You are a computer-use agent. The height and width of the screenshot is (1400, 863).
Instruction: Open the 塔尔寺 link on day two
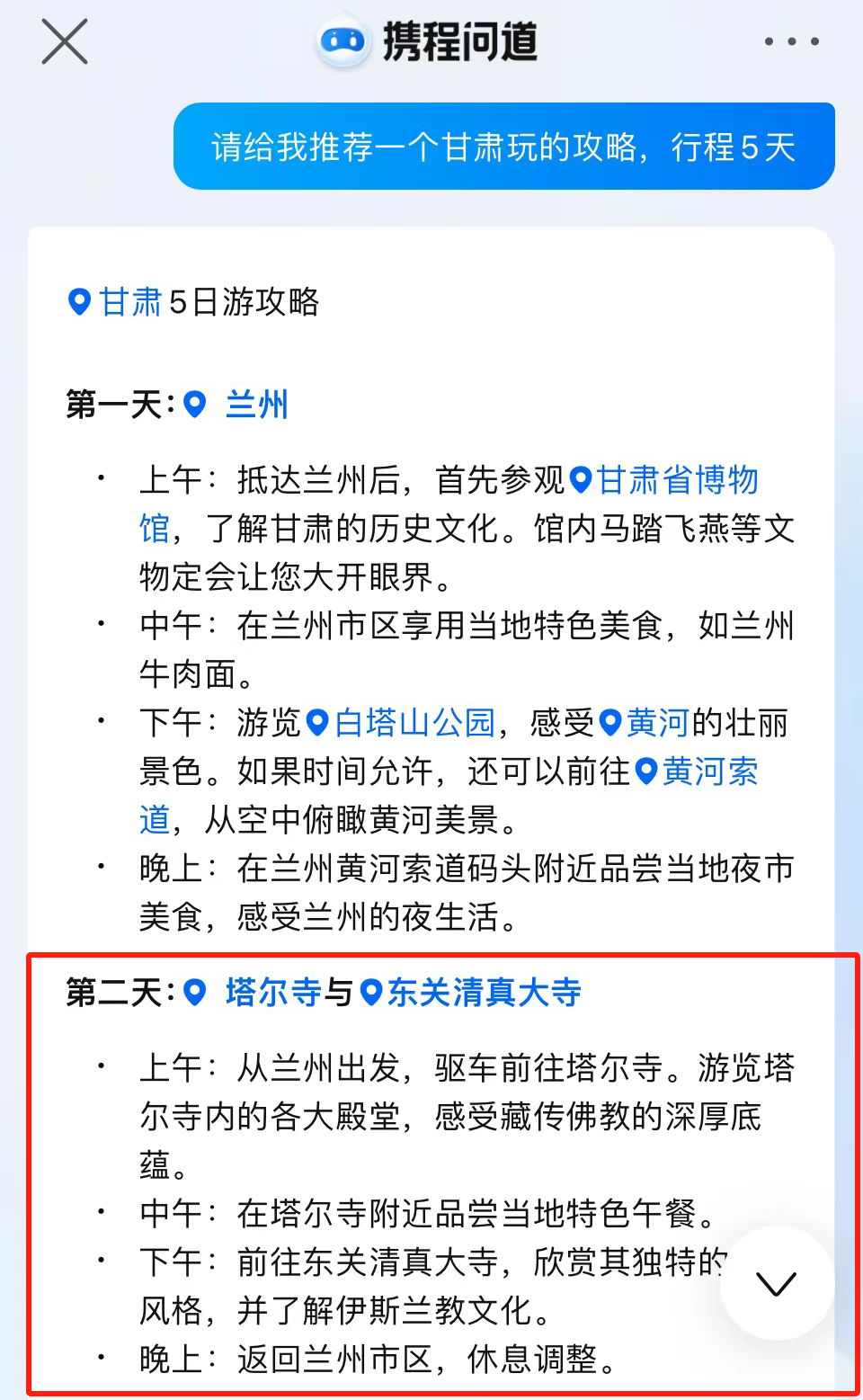coord(253,993)
